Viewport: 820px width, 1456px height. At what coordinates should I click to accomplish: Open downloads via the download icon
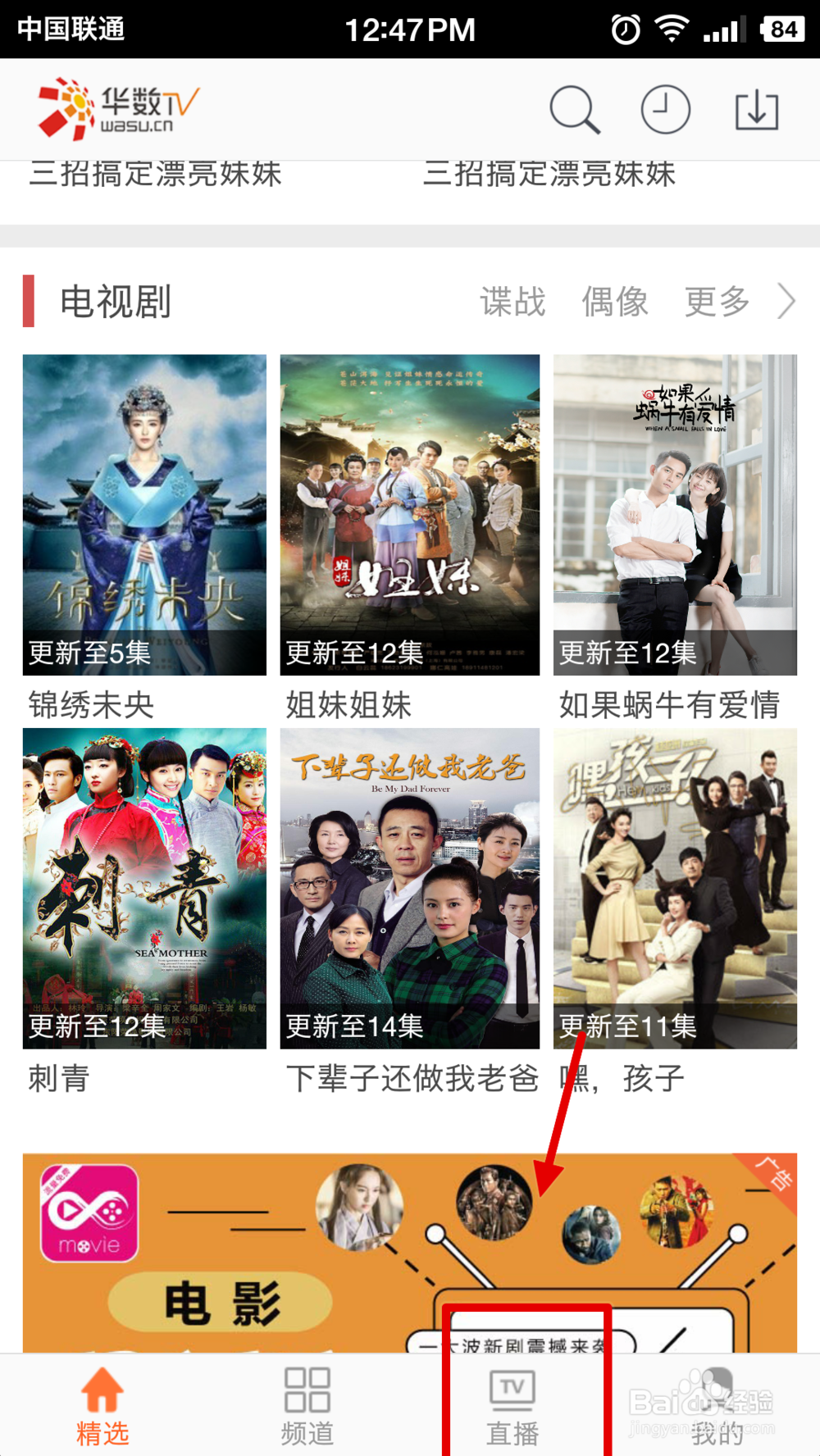click(755, 109)
